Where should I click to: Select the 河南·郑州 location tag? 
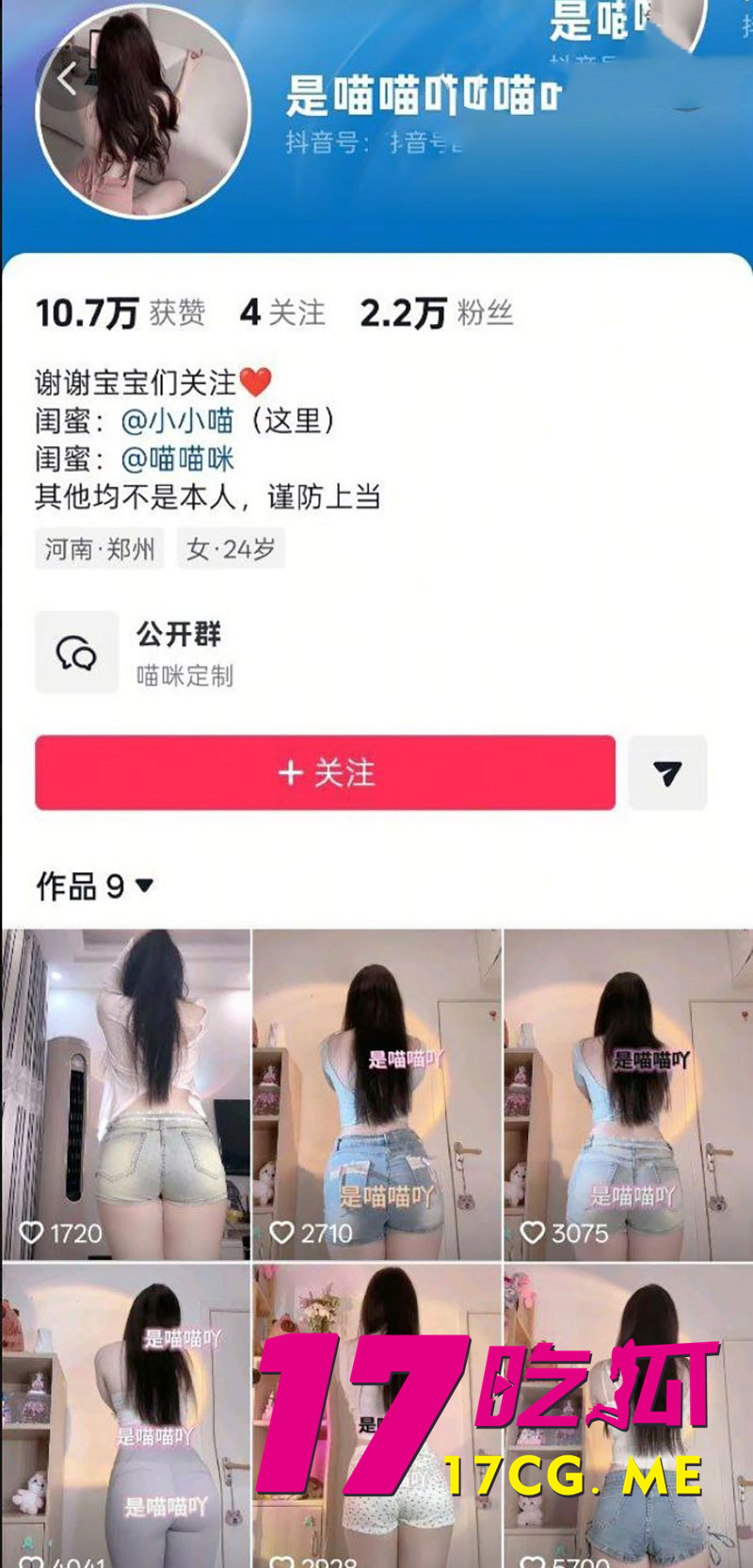[x=99, y=548]
